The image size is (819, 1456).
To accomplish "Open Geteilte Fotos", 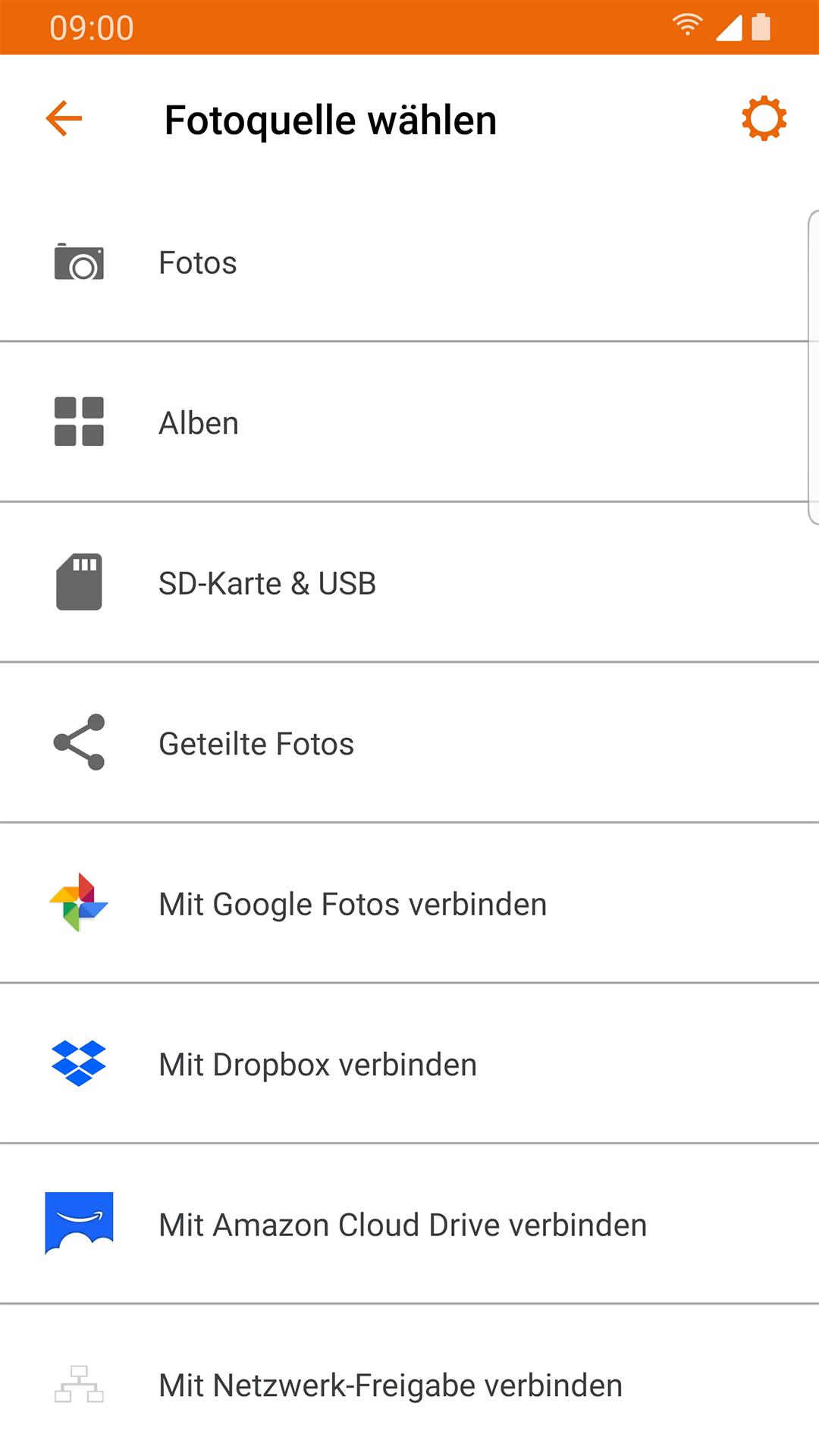I will click(x=256, y=744).
